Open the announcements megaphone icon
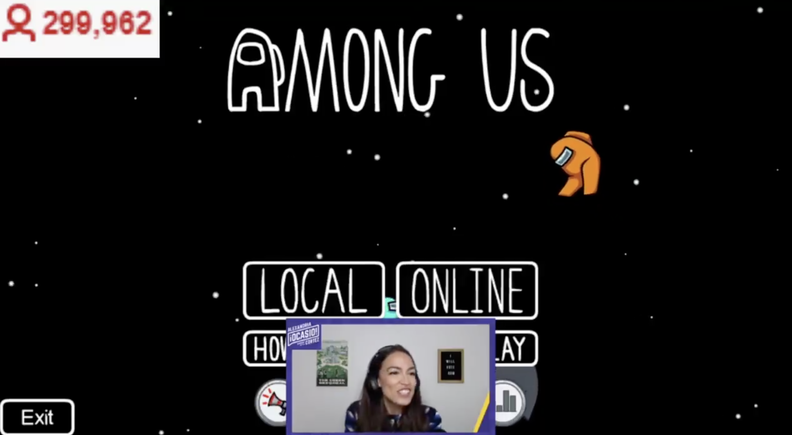This screenshot has height=435, width=792. click(271, 400)
